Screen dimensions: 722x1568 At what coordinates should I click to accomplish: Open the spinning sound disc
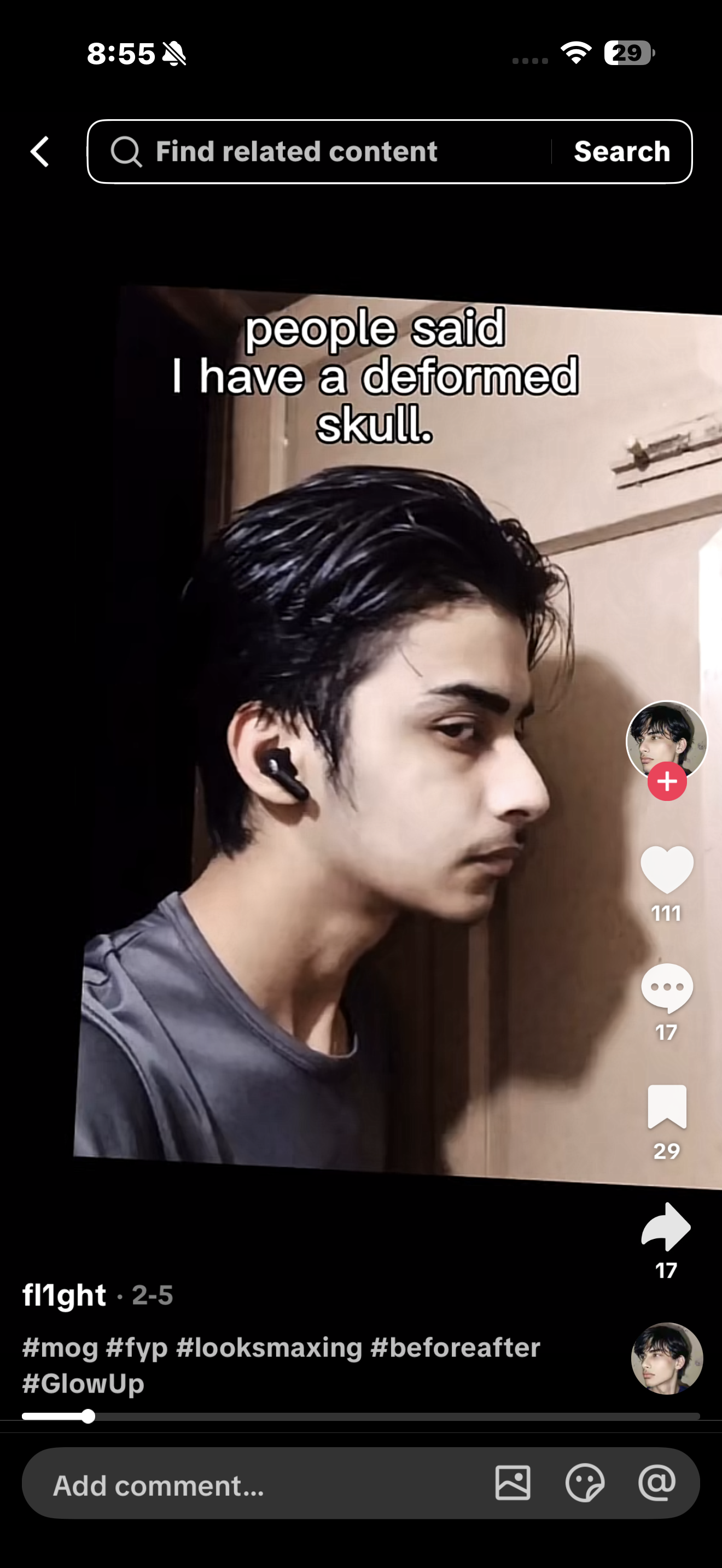point(667,1358)
